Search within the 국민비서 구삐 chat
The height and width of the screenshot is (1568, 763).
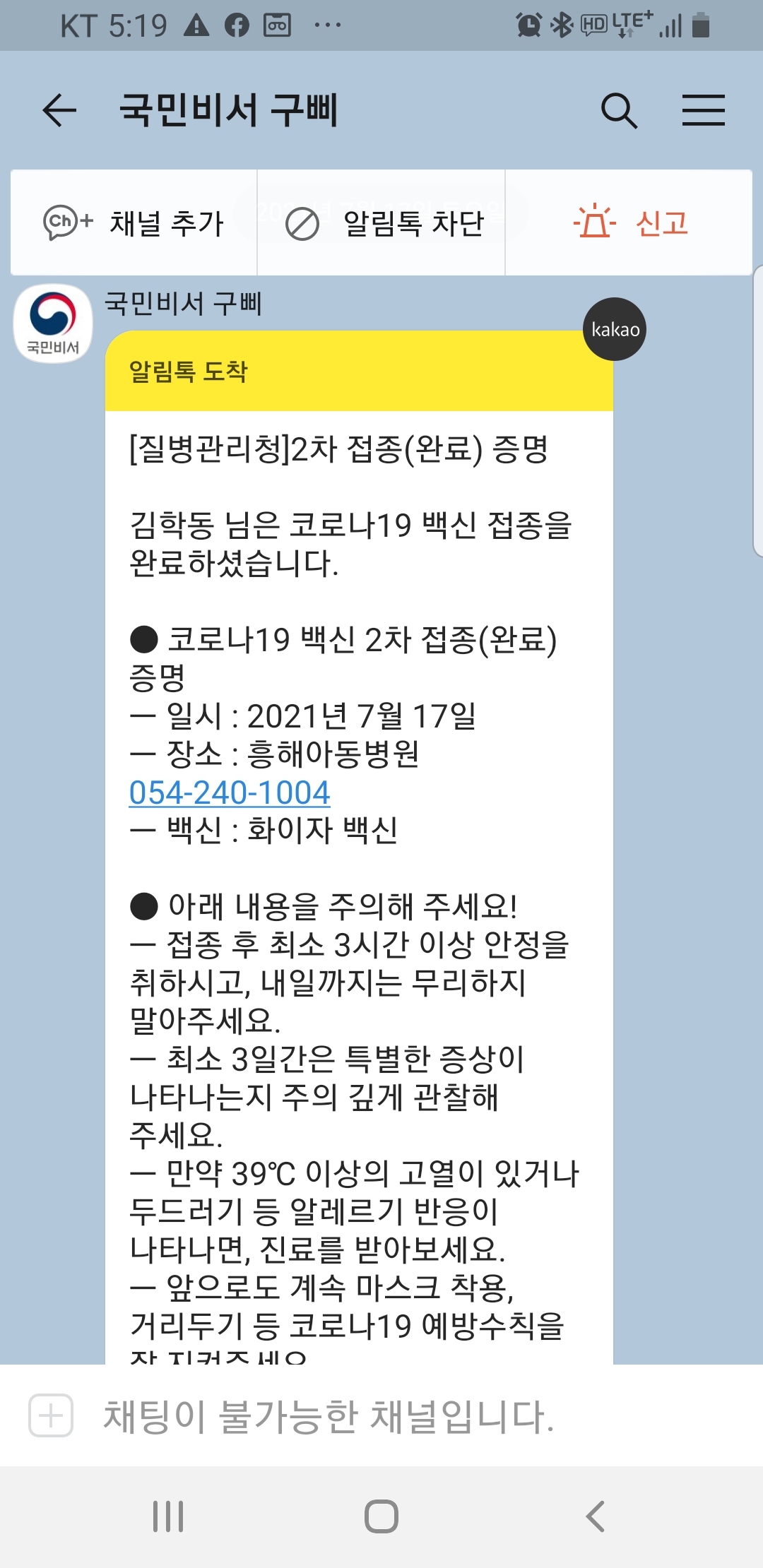tap(619, 111)
